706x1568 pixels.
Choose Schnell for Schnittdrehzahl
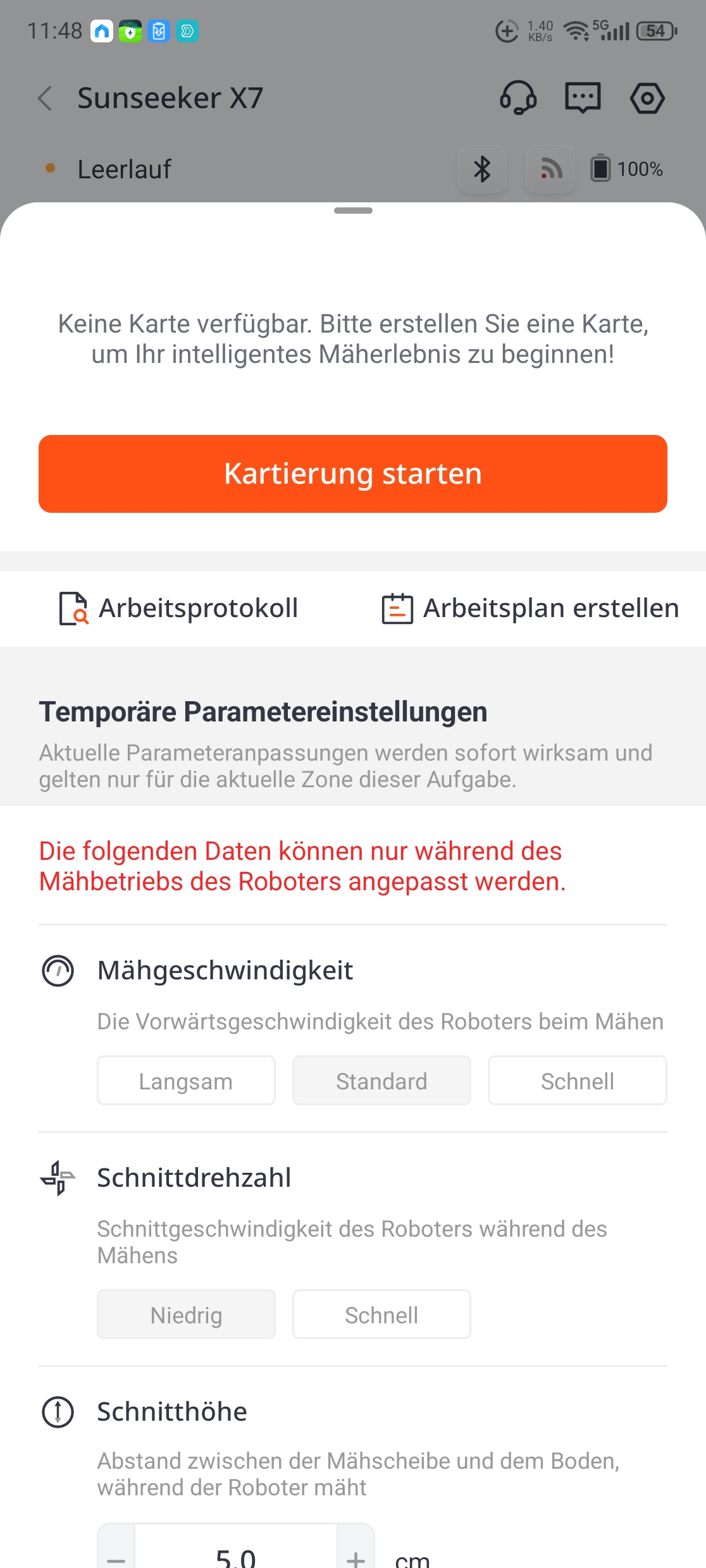(381, 1314)
